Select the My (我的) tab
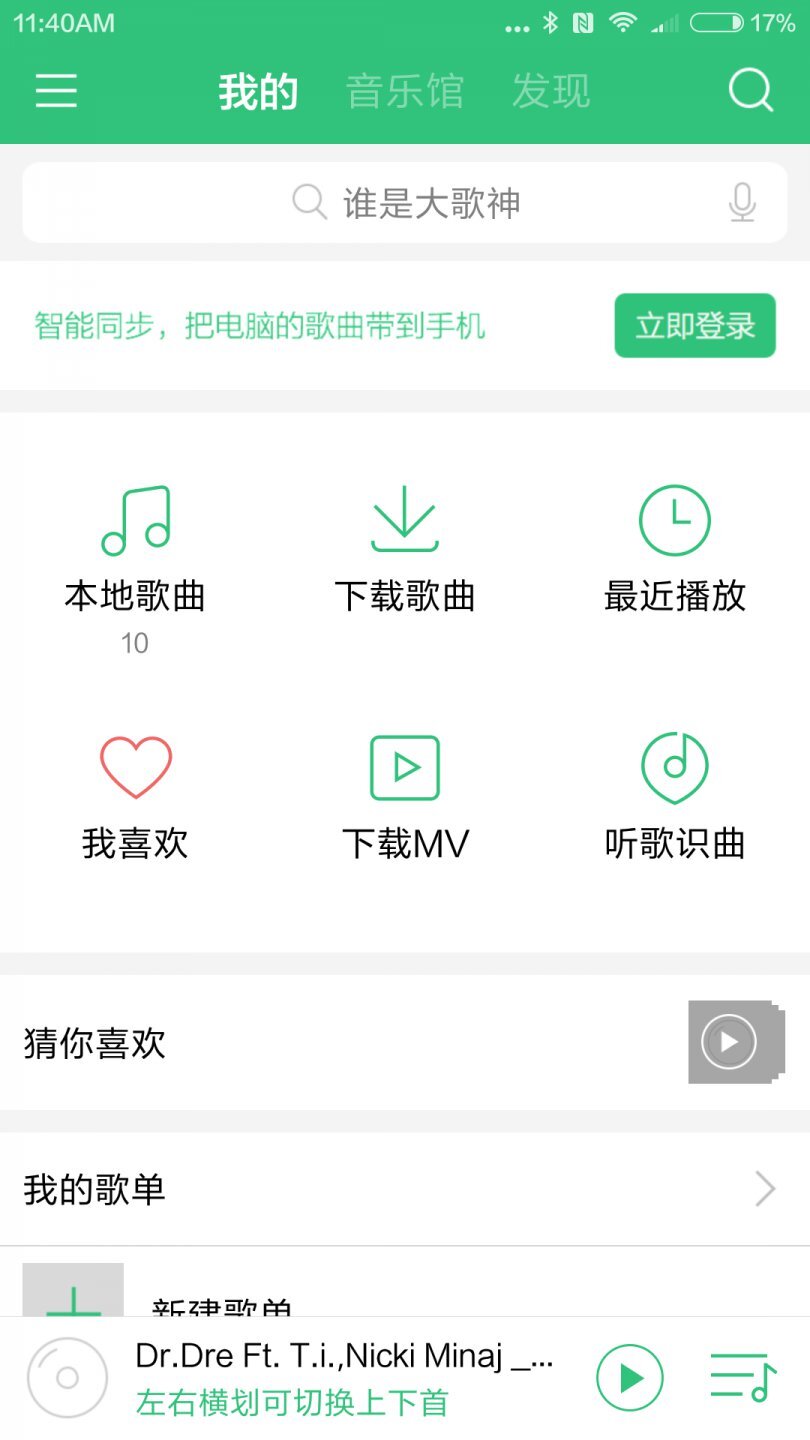 [x=258, y=90]
